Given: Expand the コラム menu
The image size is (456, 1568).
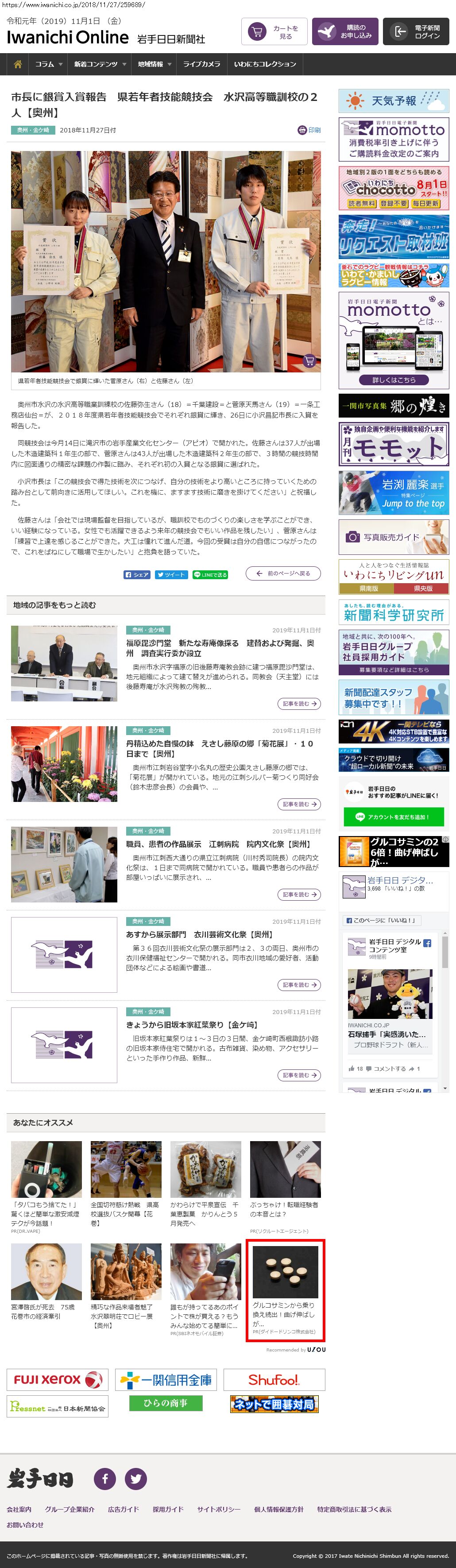Looking at the screenshot, I should click(x=48, y=64).
